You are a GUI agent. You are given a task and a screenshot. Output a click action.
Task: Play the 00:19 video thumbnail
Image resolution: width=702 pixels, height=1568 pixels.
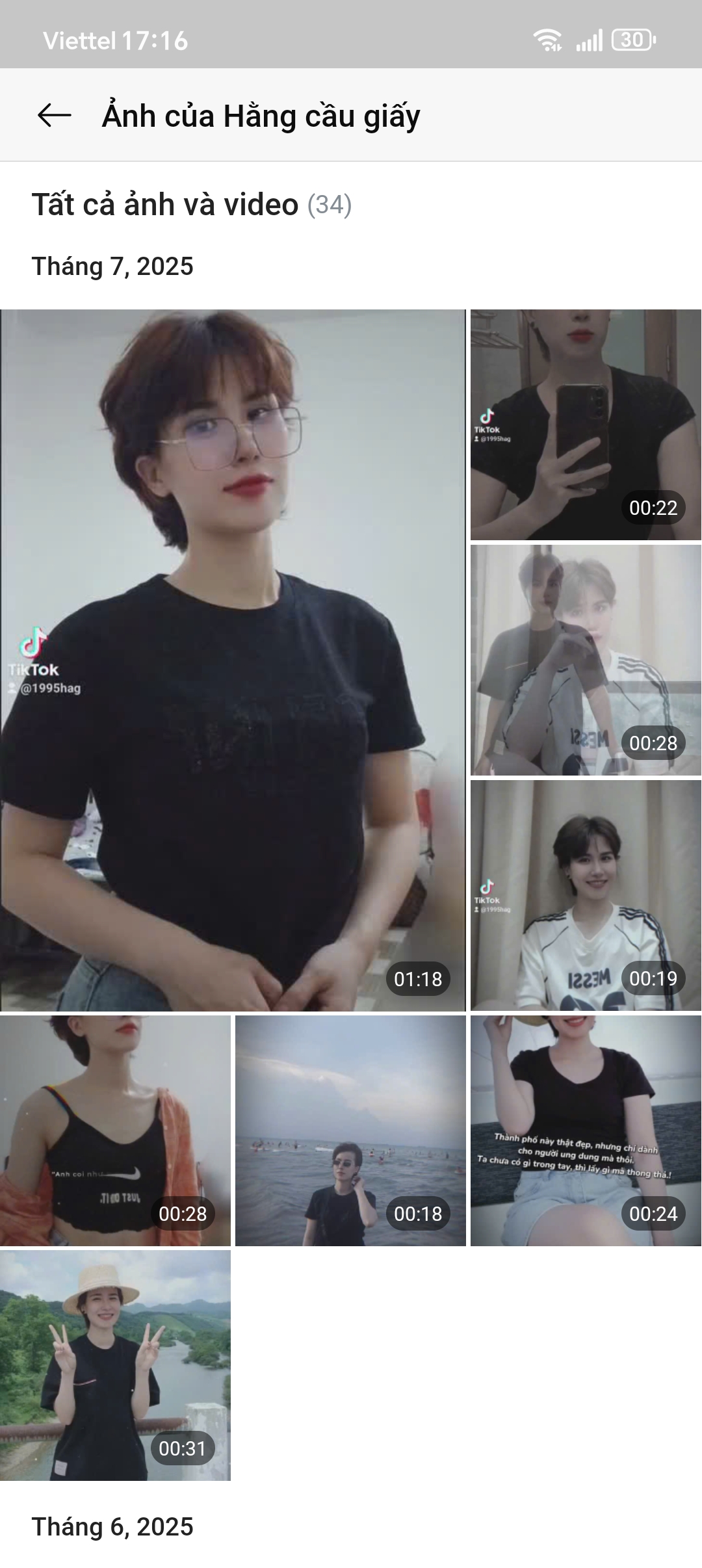586,895
